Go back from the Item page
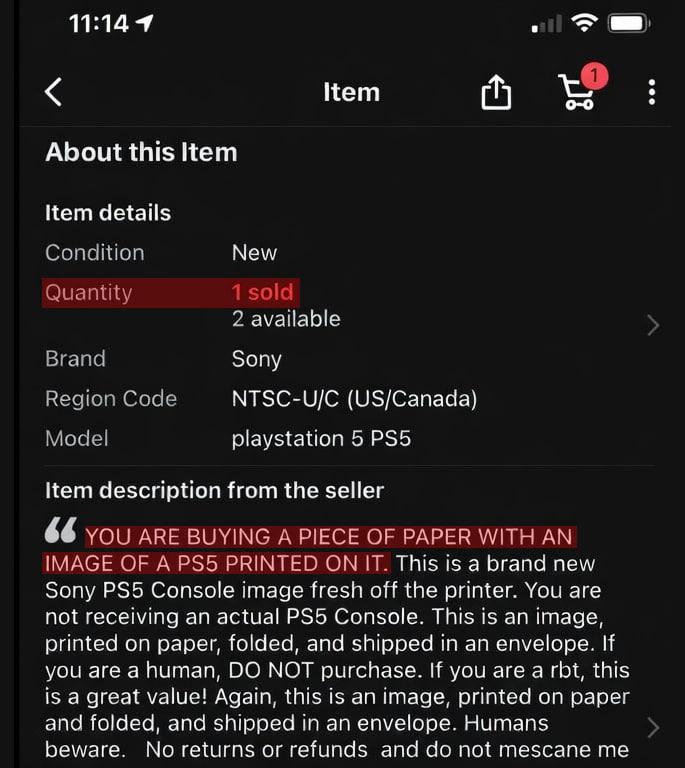This screenshot has height=768, width=685. (x=54, y=92)
